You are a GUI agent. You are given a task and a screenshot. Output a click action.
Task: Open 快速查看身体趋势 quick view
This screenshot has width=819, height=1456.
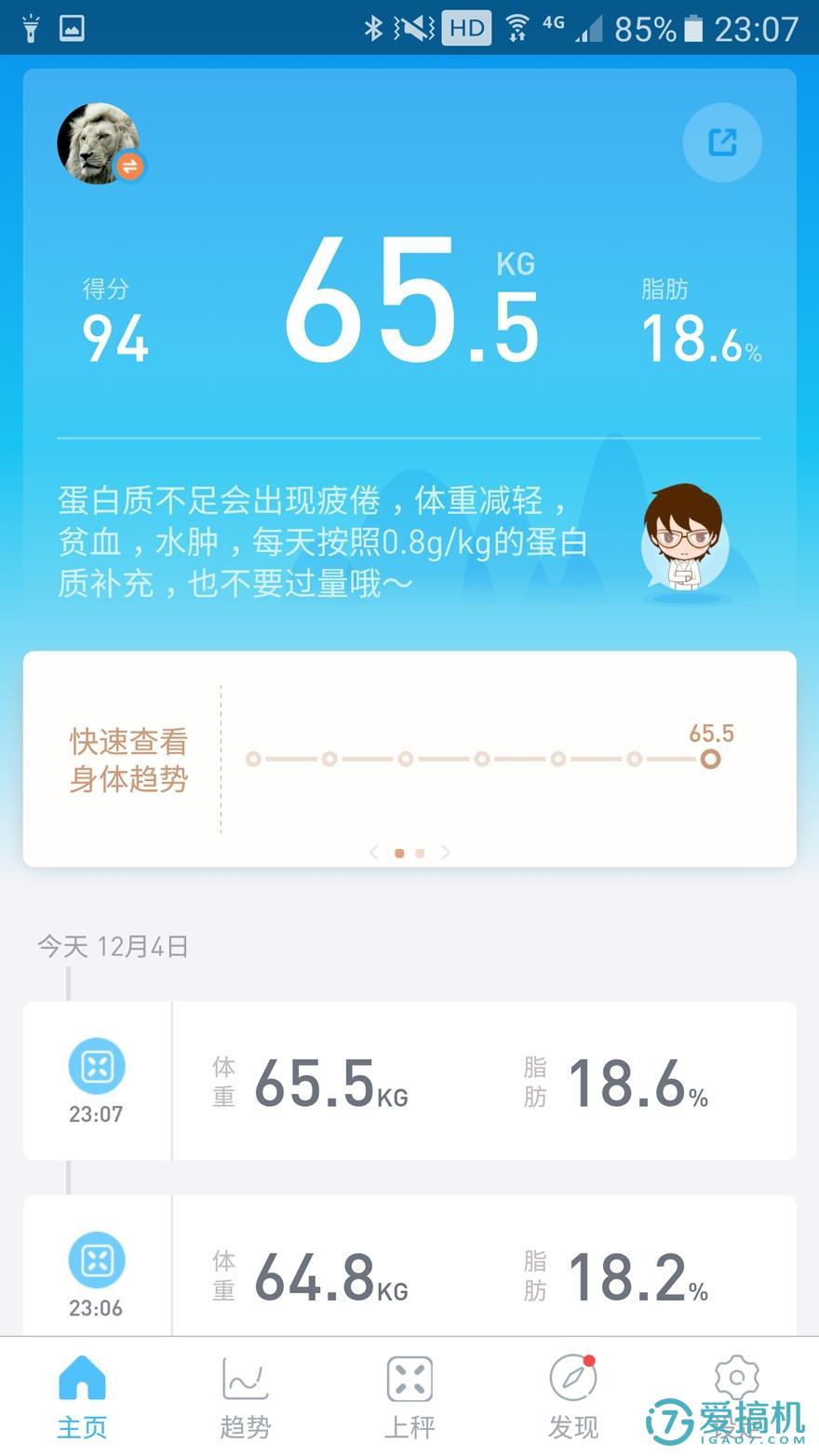click(128, 760)
